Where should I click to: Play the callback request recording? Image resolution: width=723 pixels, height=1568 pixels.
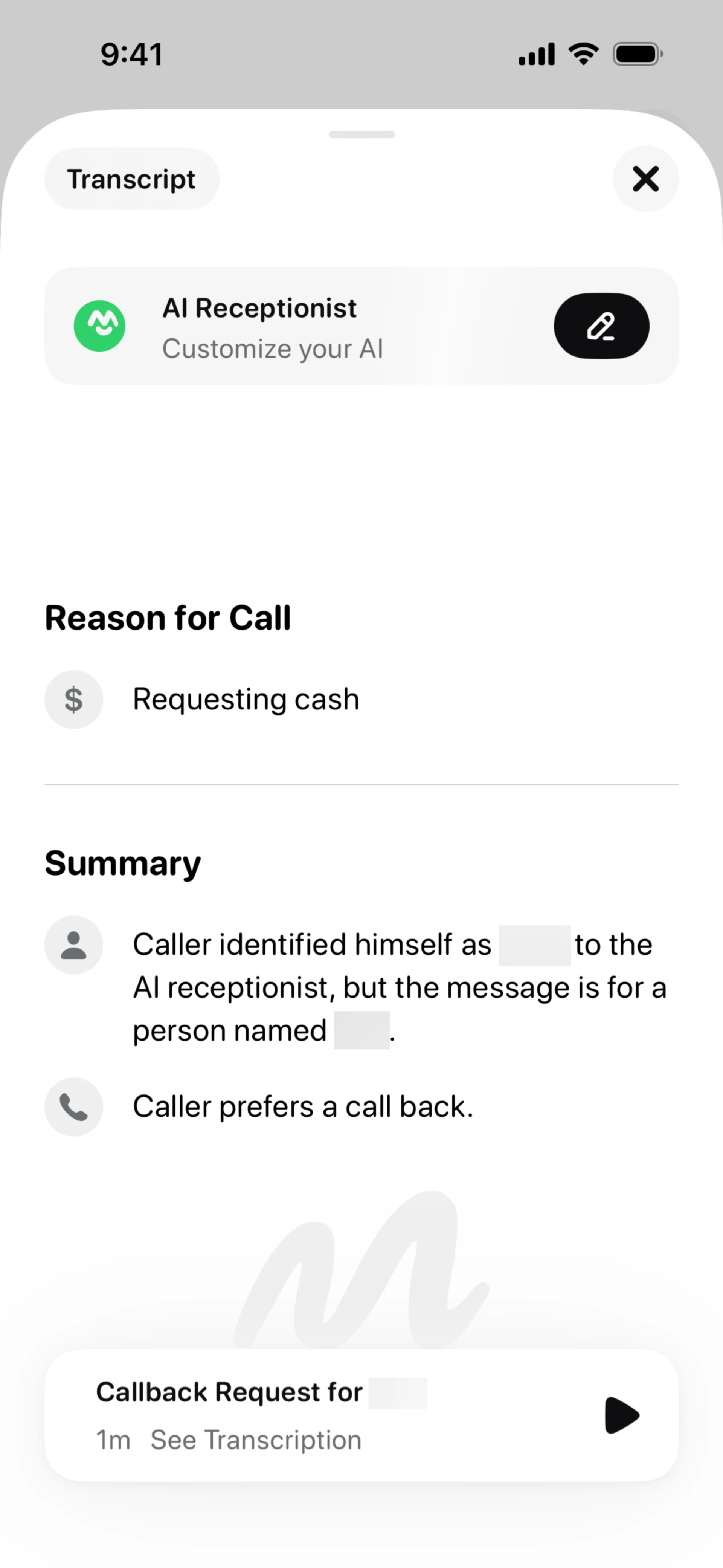[x=621, y=1415]
